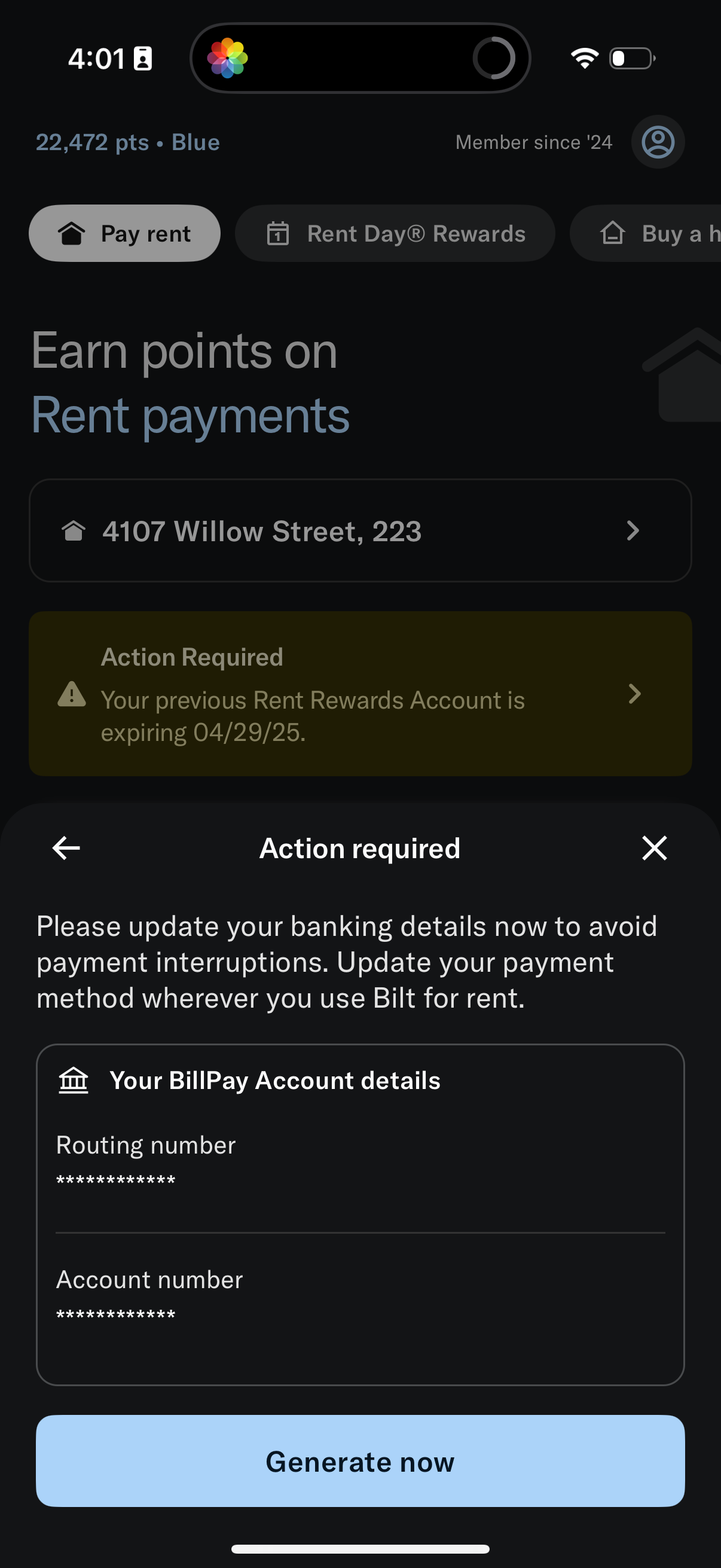Open the 4107 Willow Street address row
Image resolution: width=721 pixels, height=1568 pixels.
tap(360, 531)
